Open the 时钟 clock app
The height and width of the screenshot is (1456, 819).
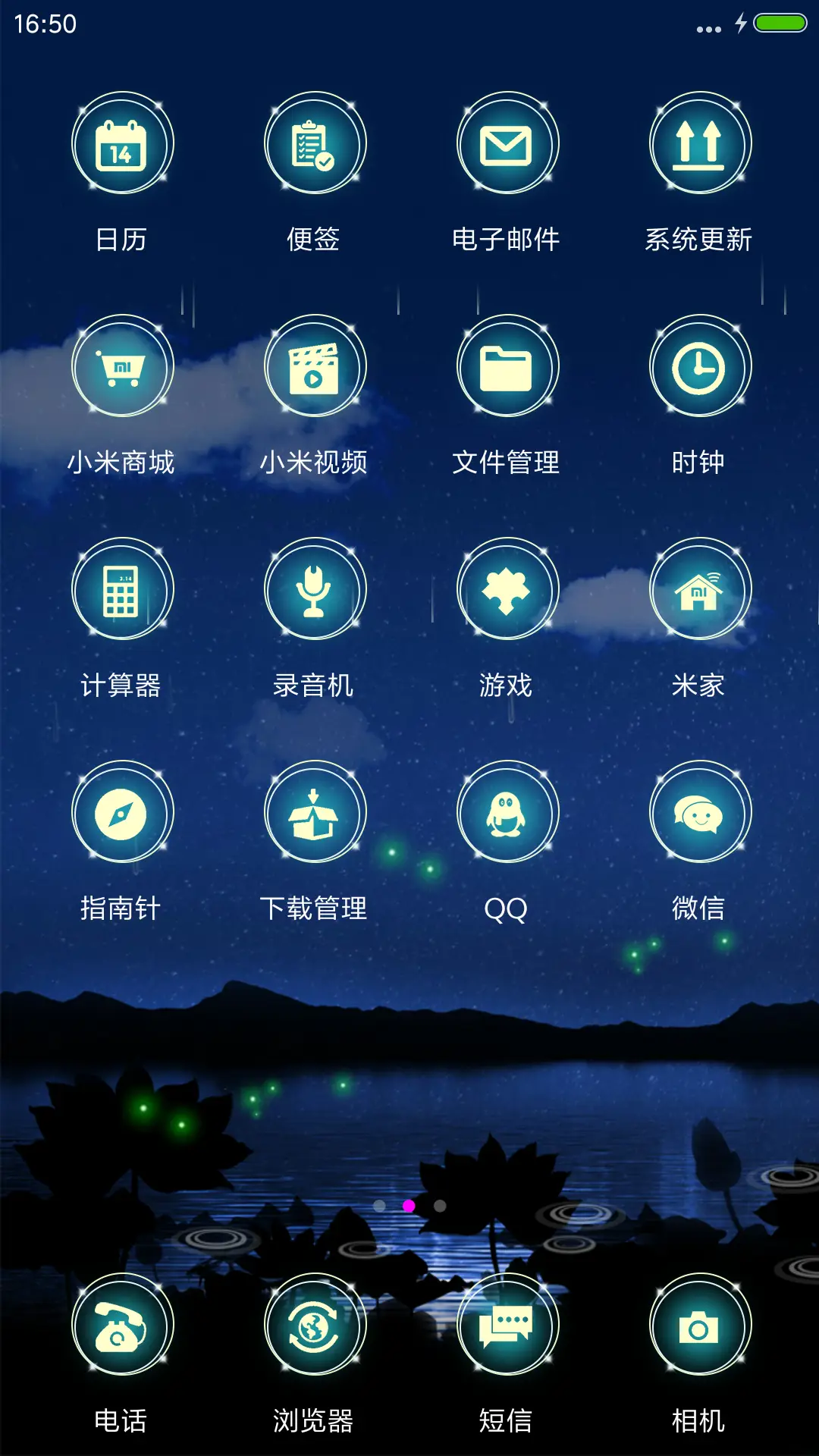pyautogui.click(x=699, y=366)
